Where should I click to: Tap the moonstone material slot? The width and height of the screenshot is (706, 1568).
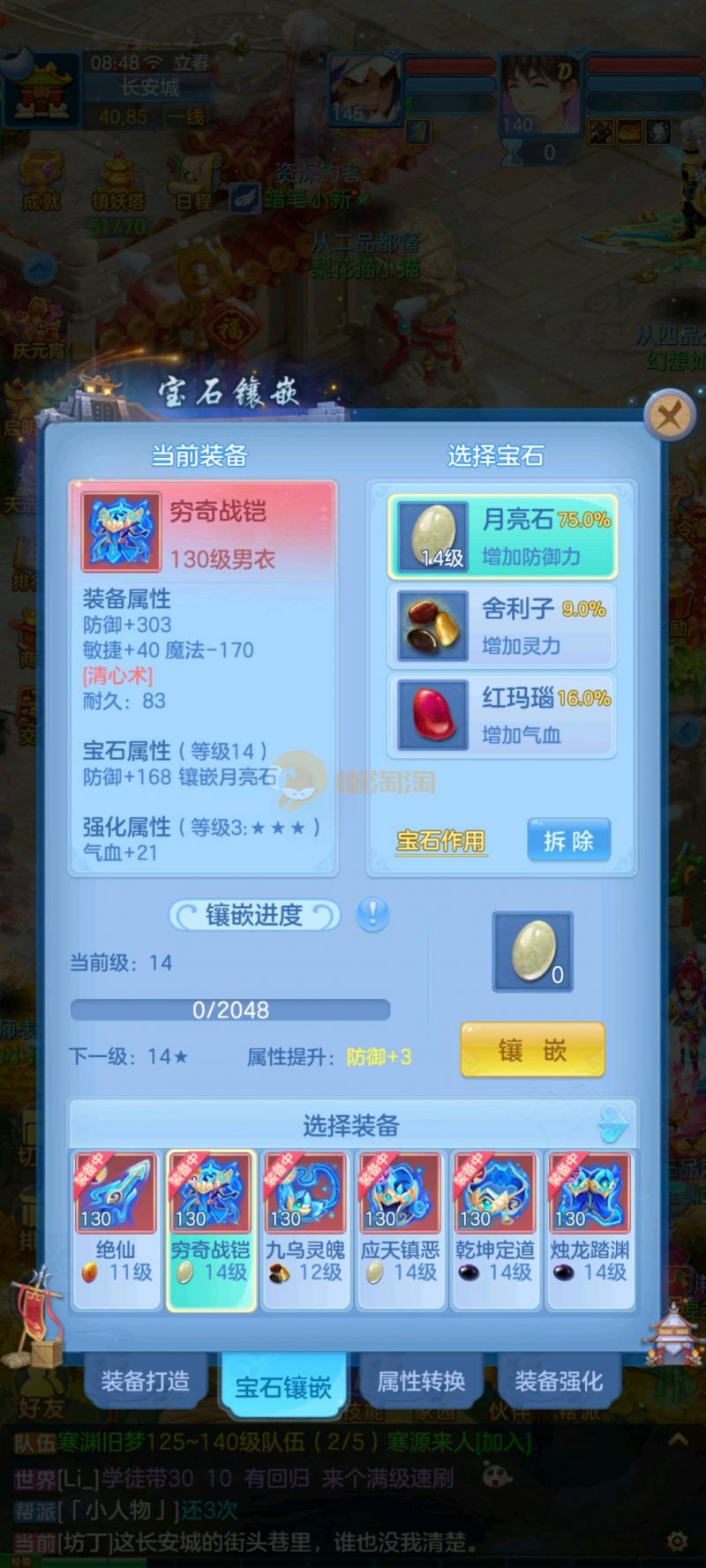pos(532,952)
